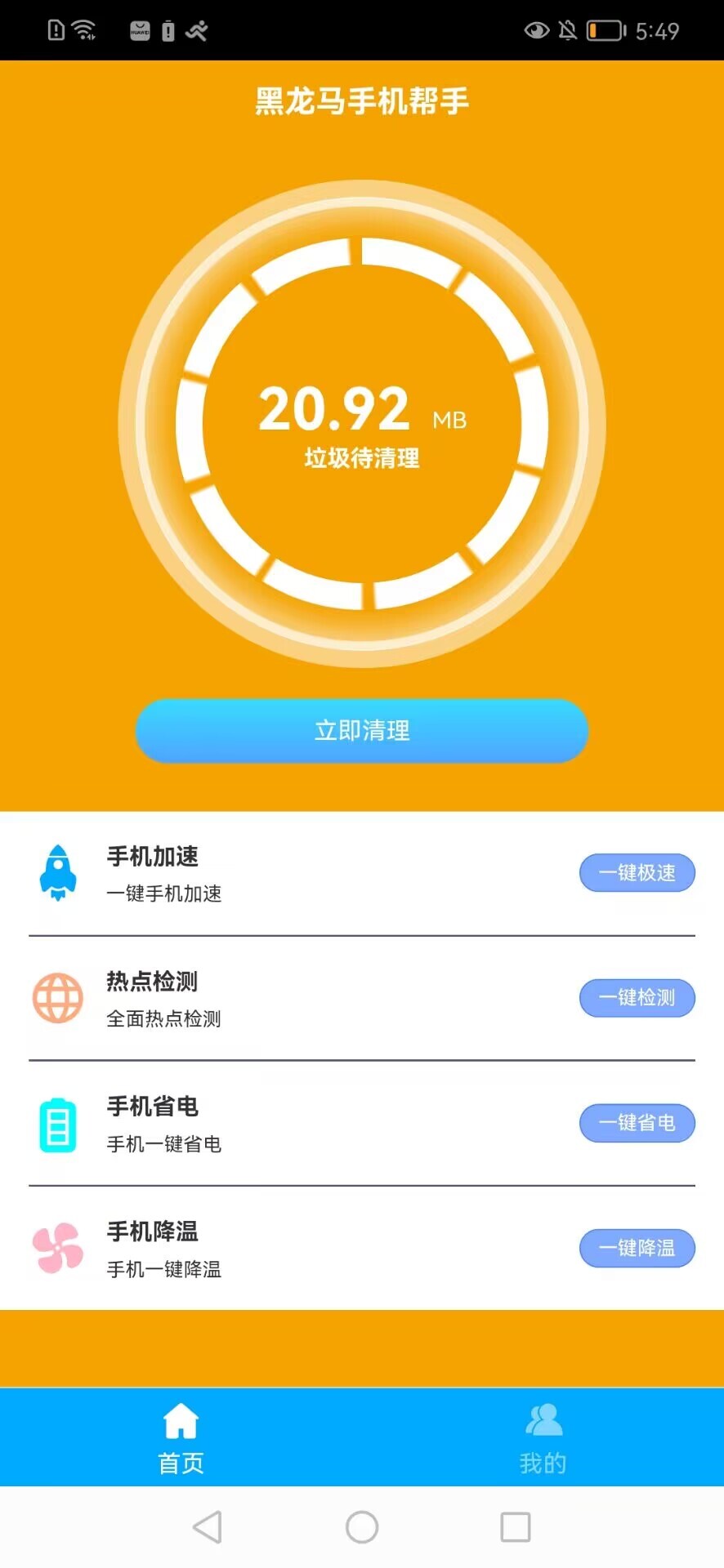Click the pink fan icon for 手机降温
Viewport: 724px width, 1568px height.
pos(57,1247)
